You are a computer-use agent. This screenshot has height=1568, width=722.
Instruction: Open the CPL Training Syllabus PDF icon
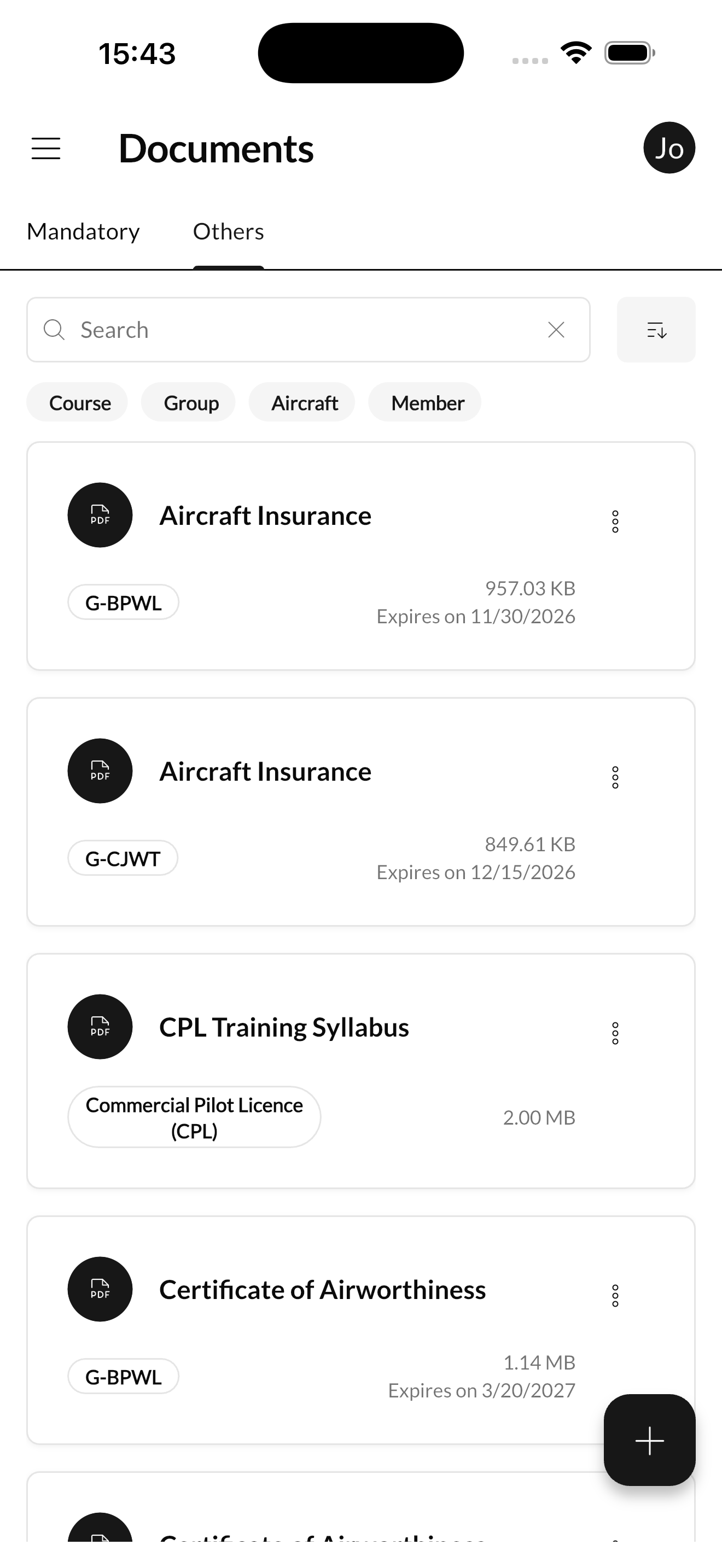[x=100, y=1027]
